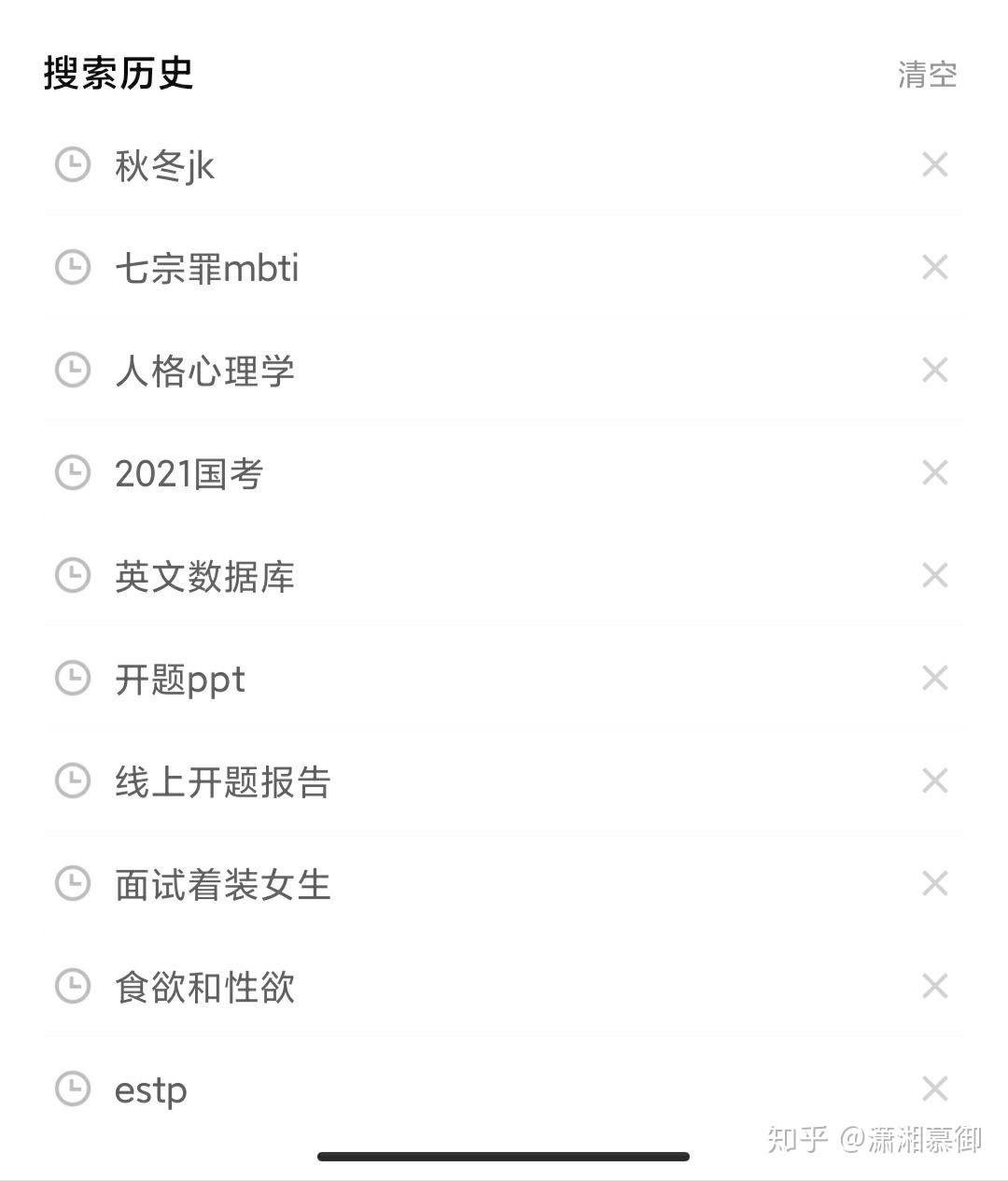Tap the 2021国考 search entry
This screenshot has width=1008, height=1181.
[189, 474]
